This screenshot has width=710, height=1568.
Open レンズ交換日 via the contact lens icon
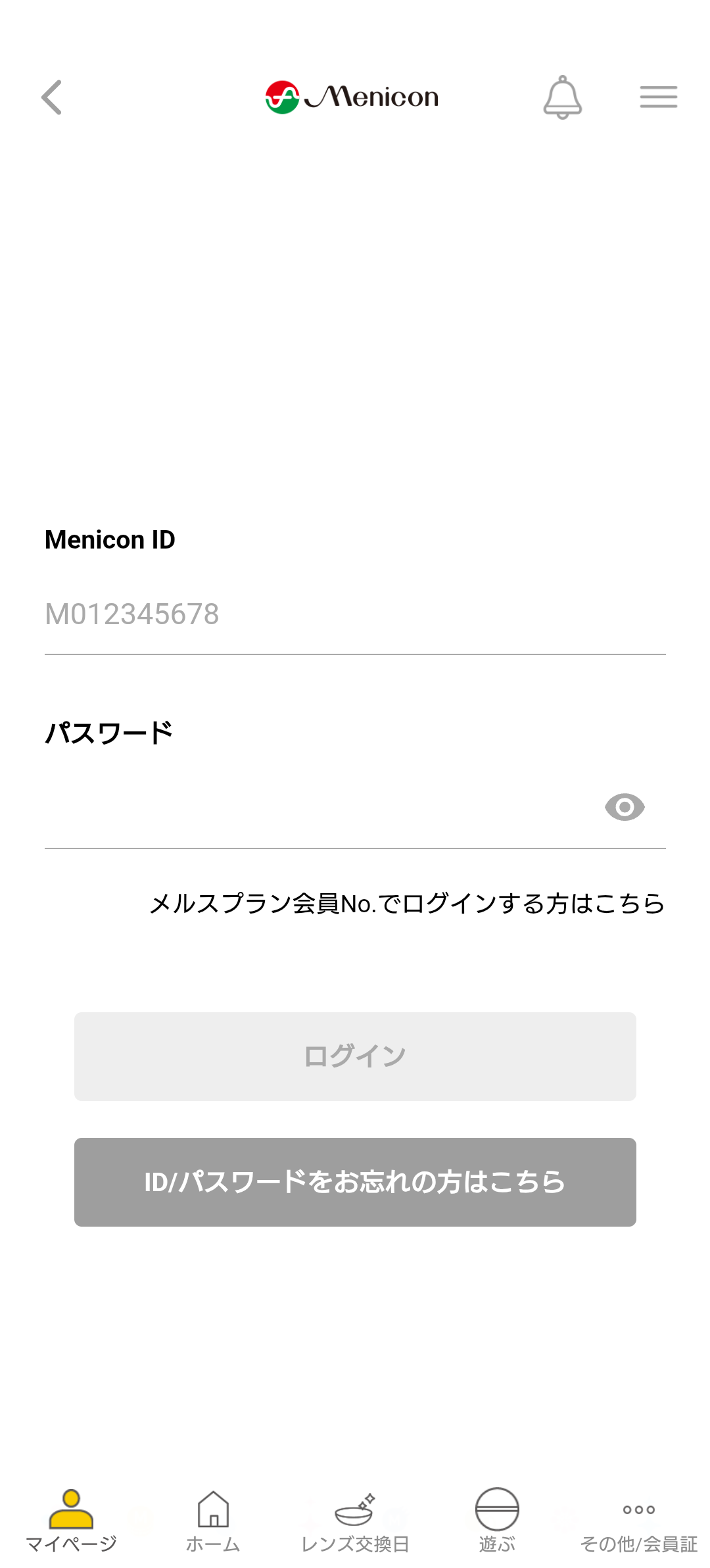355,1509
